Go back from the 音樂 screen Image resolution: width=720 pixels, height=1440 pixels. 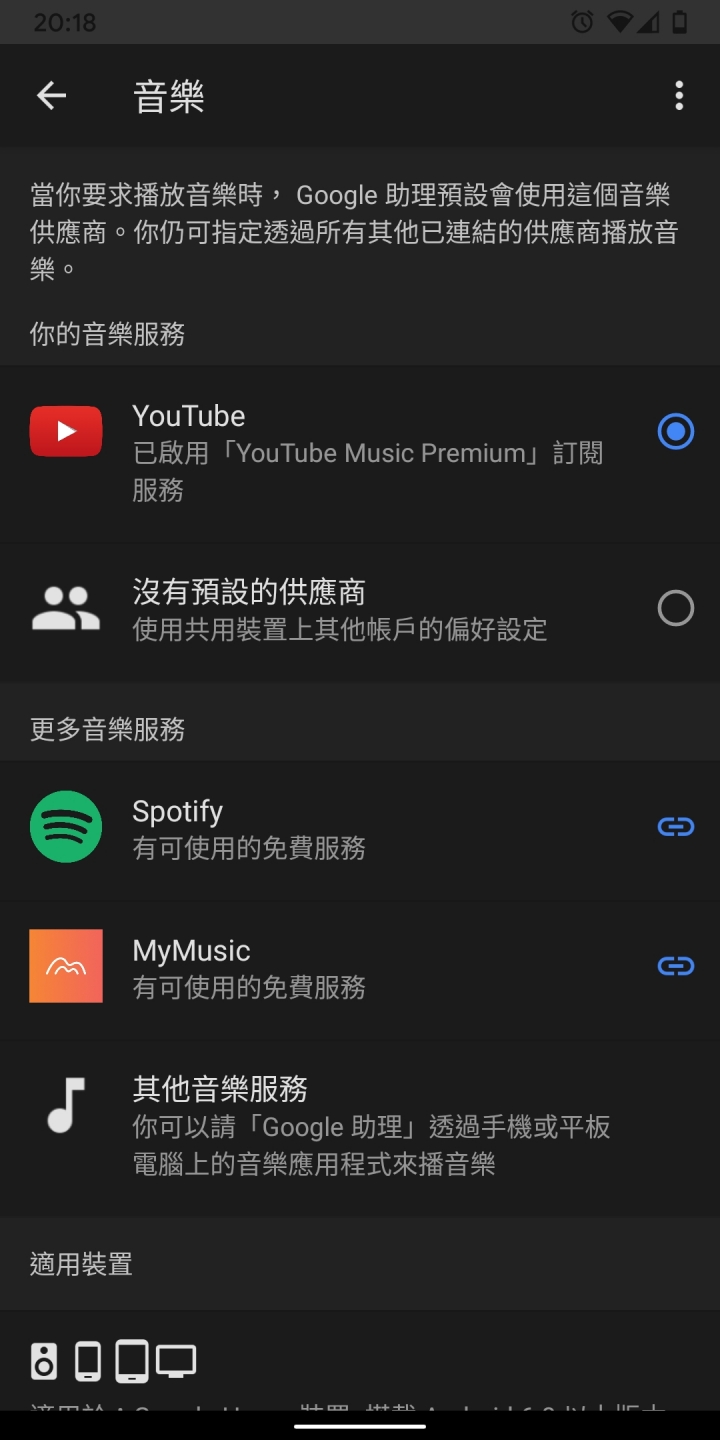51,96
